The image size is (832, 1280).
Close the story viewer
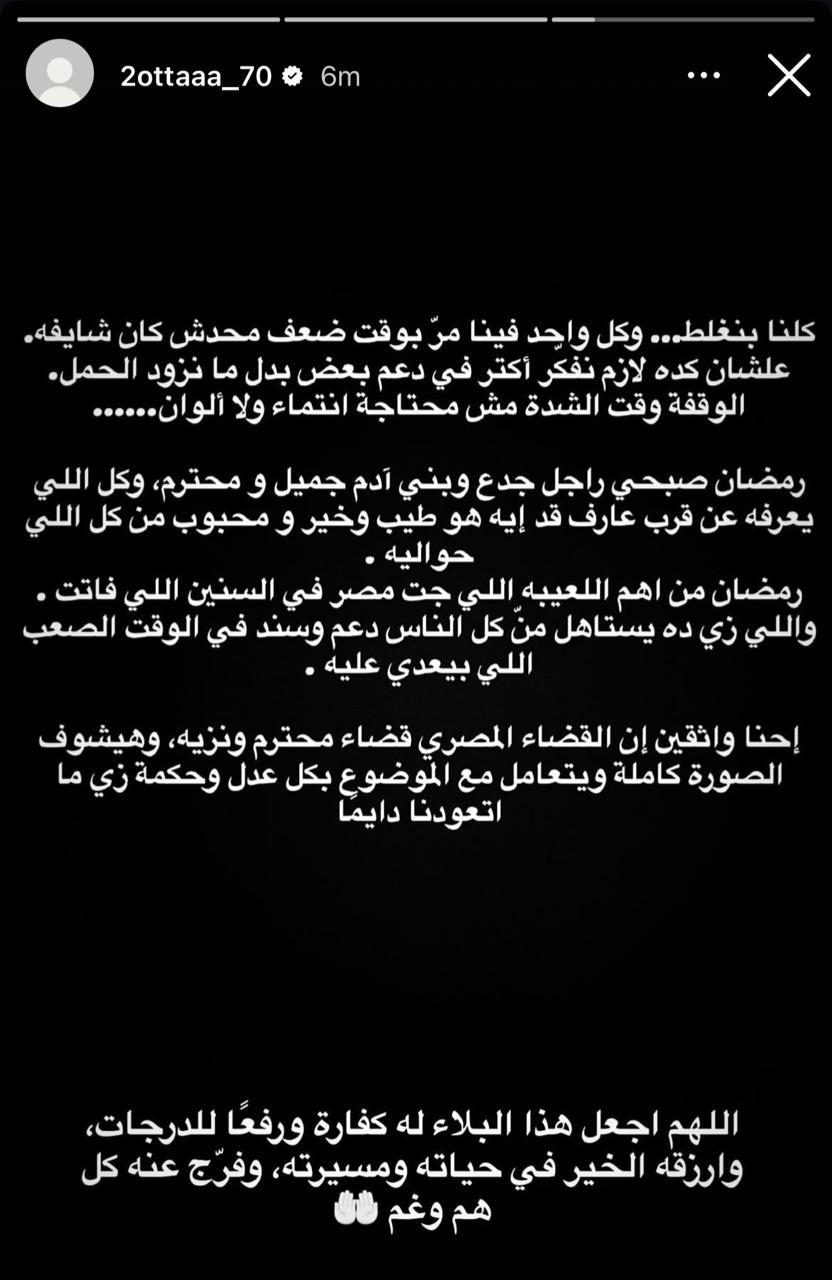click(788, 75)
